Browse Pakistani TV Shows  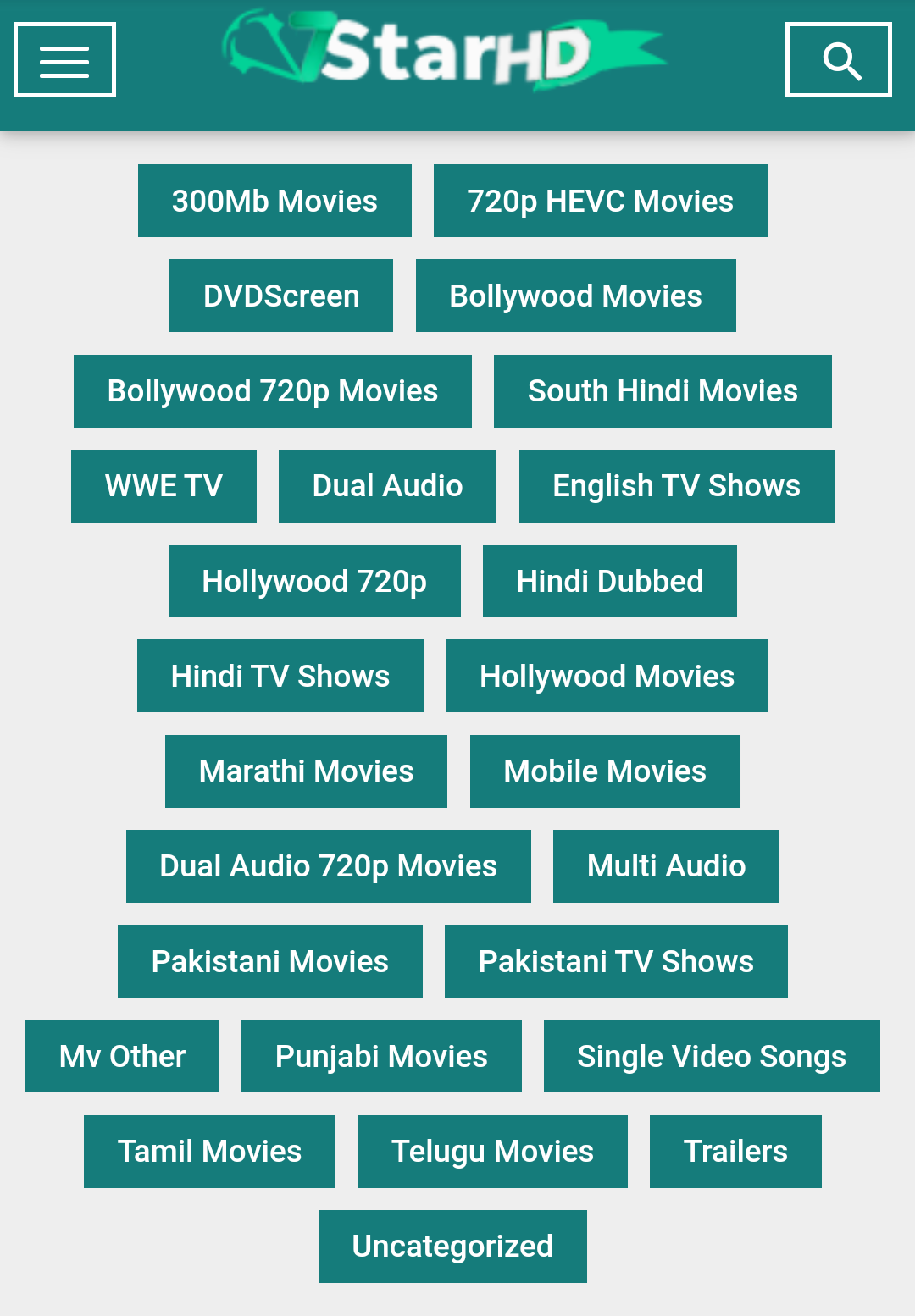coord(616,961)
